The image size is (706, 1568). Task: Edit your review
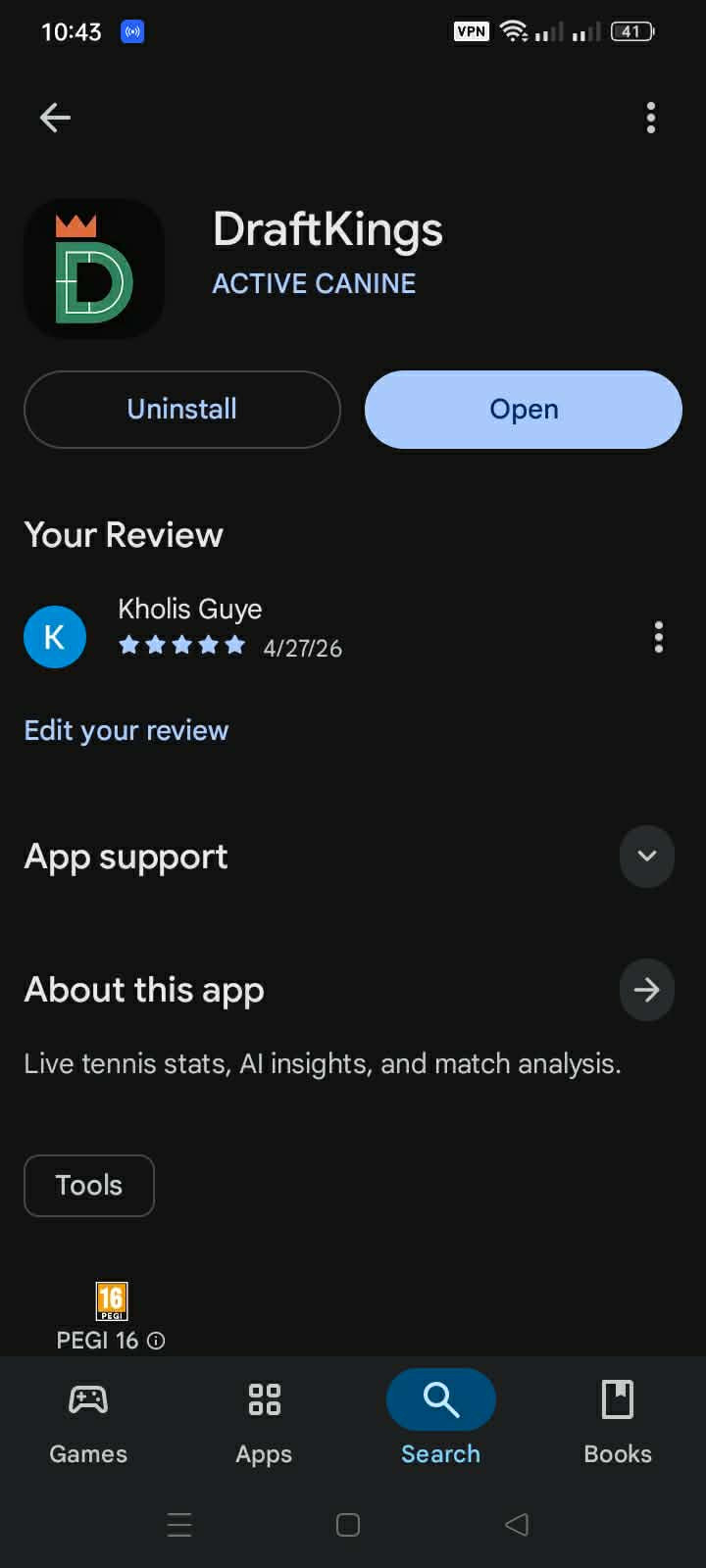point(126,730)
